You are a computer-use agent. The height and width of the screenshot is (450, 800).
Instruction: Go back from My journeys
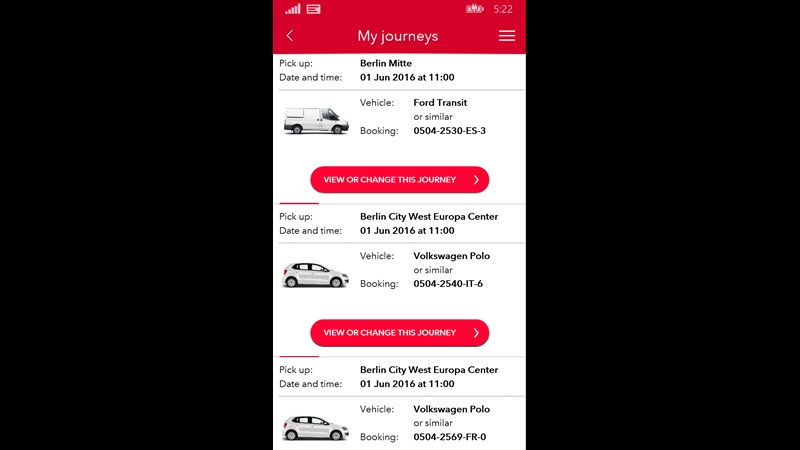coord(290,36)
